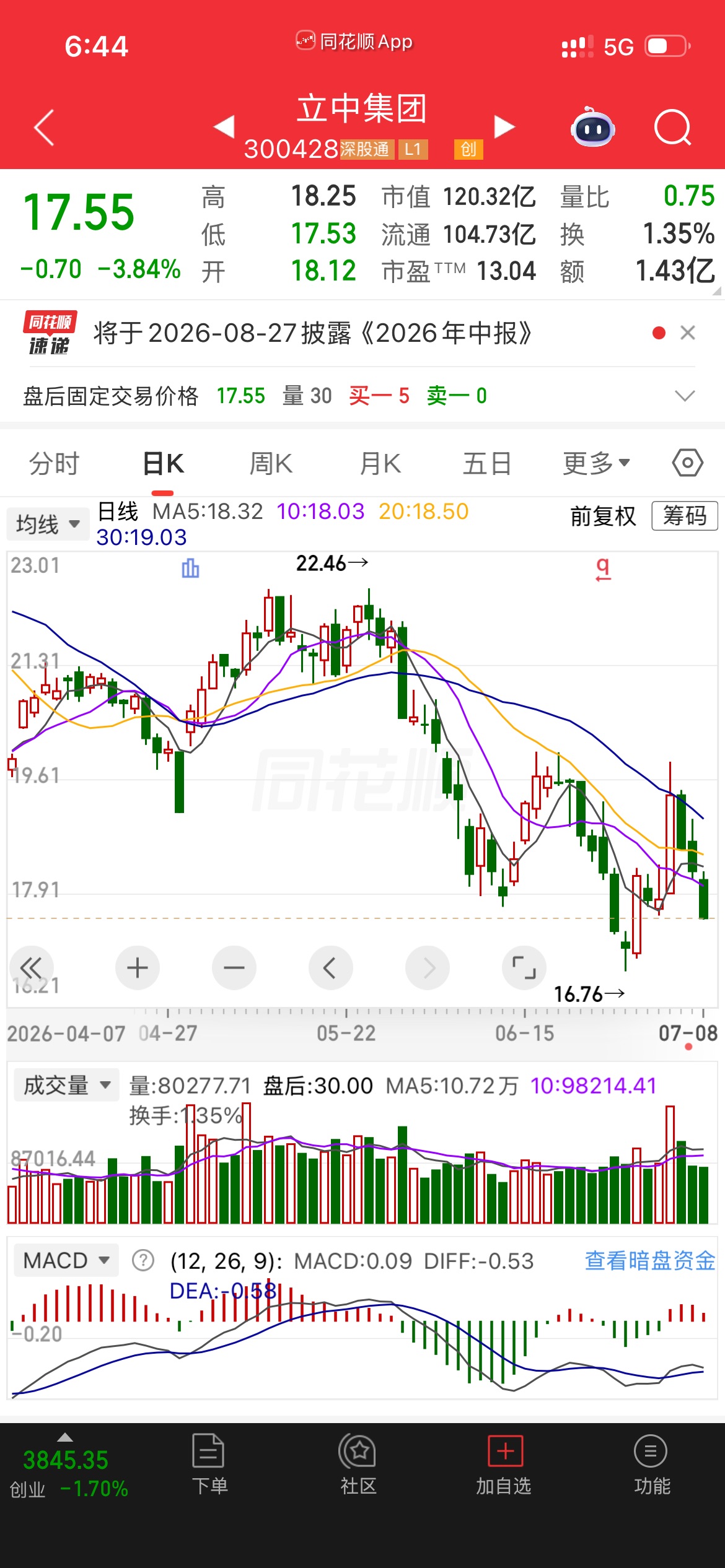Switch to the 五日 tab
The width and height of the screenshot is (725, 1568).
(x=487, y=464)
